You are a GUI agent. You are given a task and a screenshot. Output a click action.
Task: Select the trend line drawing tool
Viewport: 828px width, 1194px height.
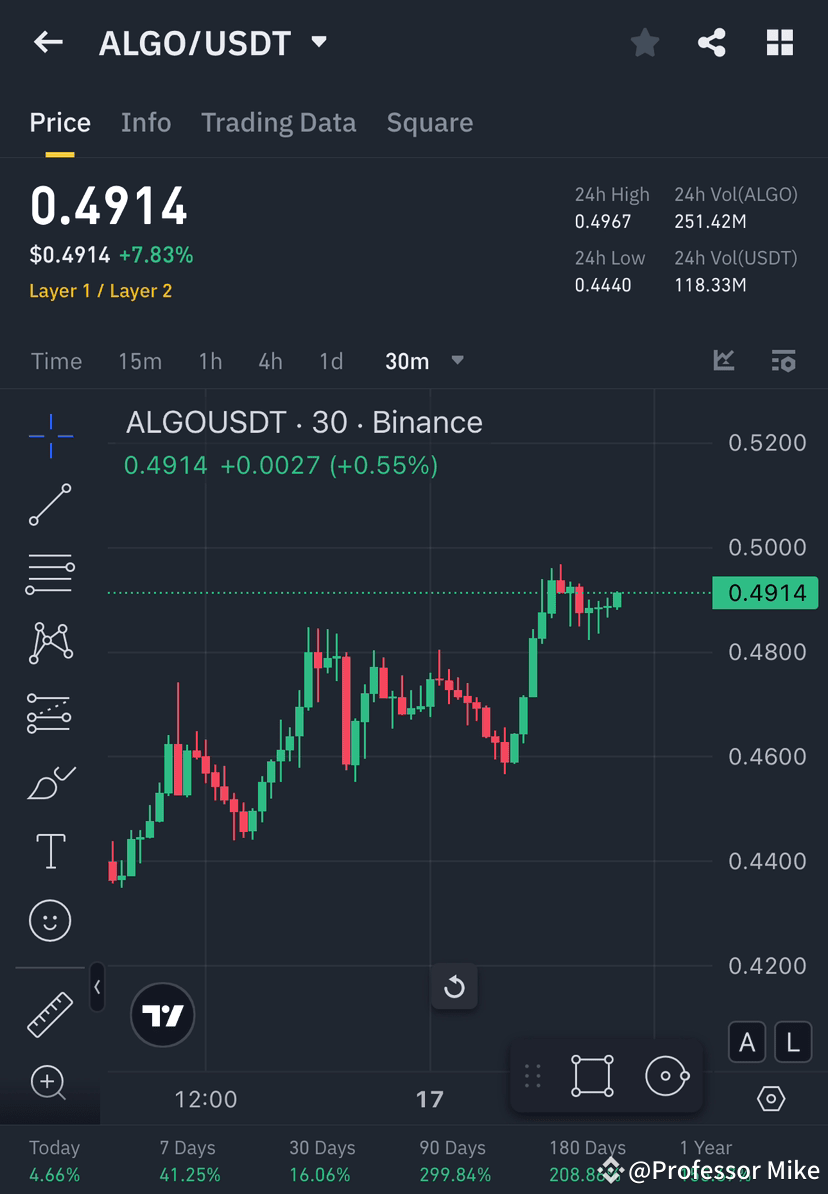point(50,505)
